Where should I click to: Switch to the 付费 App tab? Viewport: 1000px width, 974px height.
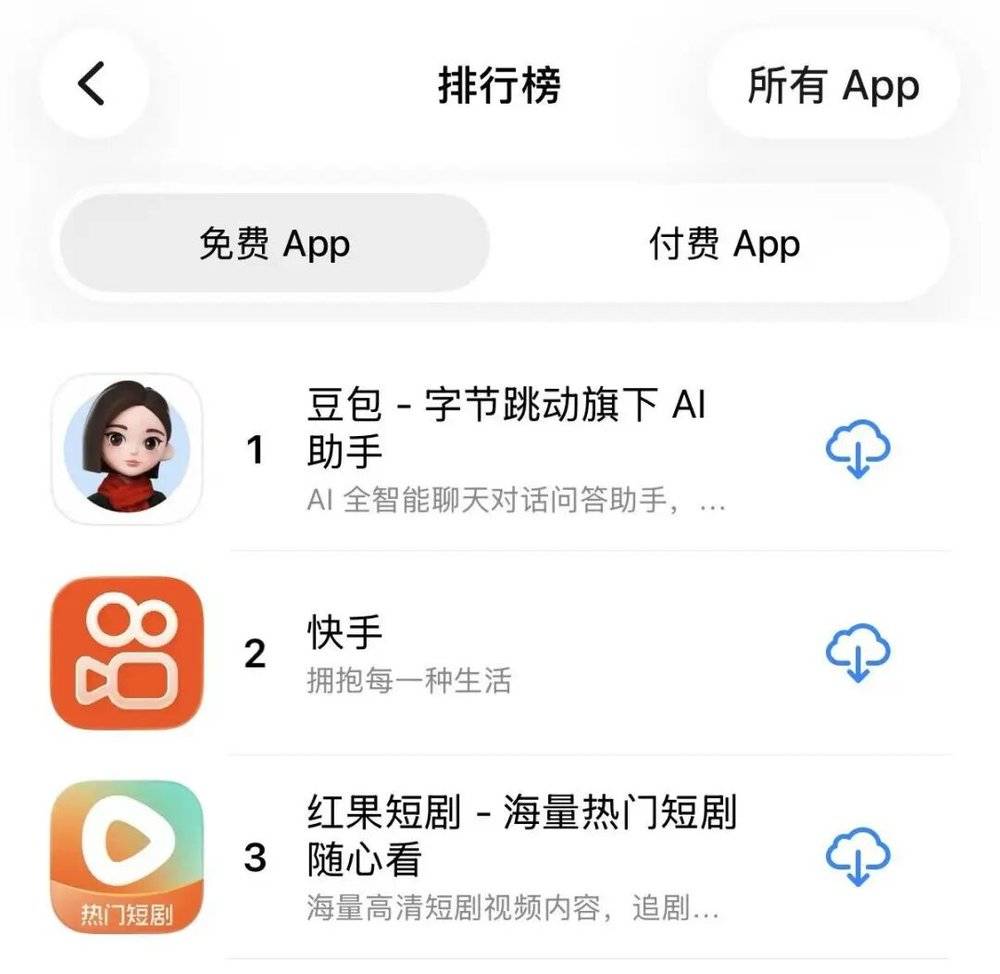pyautogui.click(x=724, y=244)
